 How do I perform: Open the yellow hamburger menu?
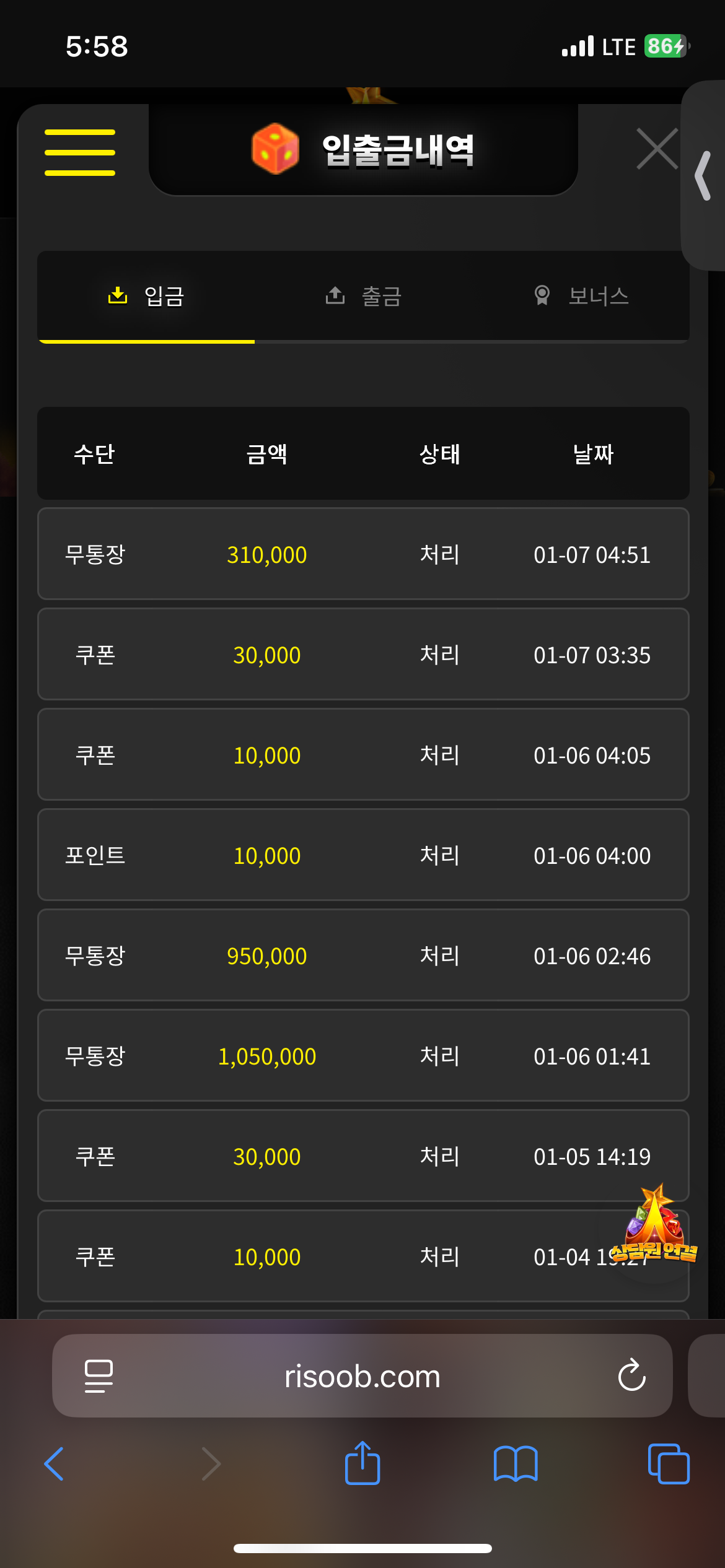click(80, 152)
